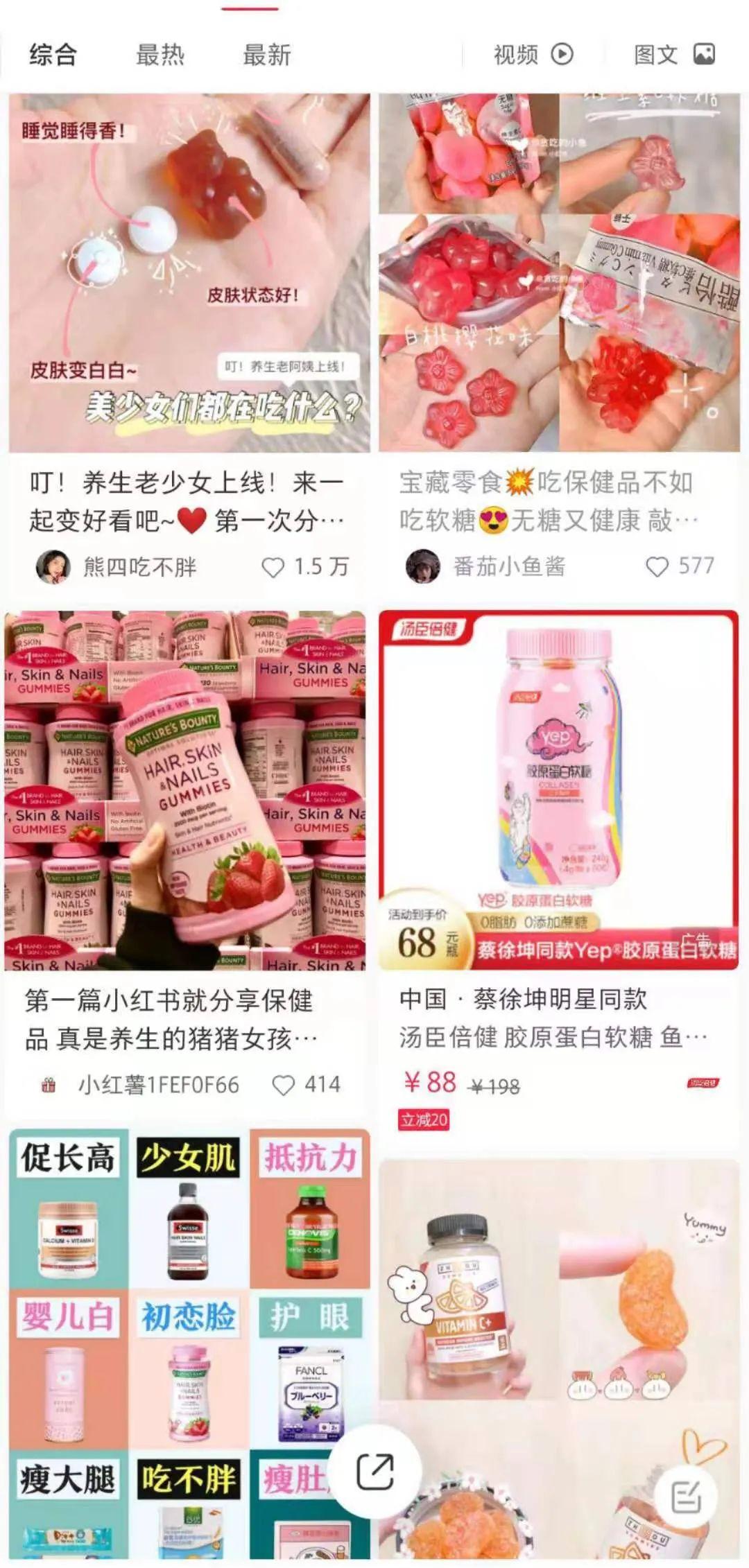Open 熊四吃不胖's profile avatar
749x1568 pixels.
tap(52, 567)
